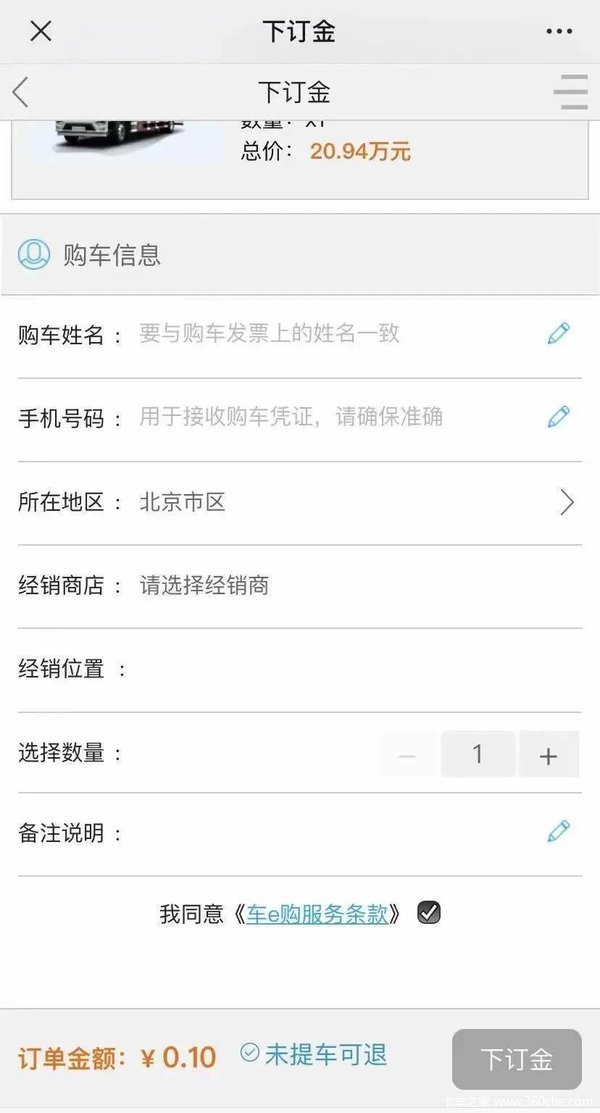Go back using the left arrow

tap(21, 92)
